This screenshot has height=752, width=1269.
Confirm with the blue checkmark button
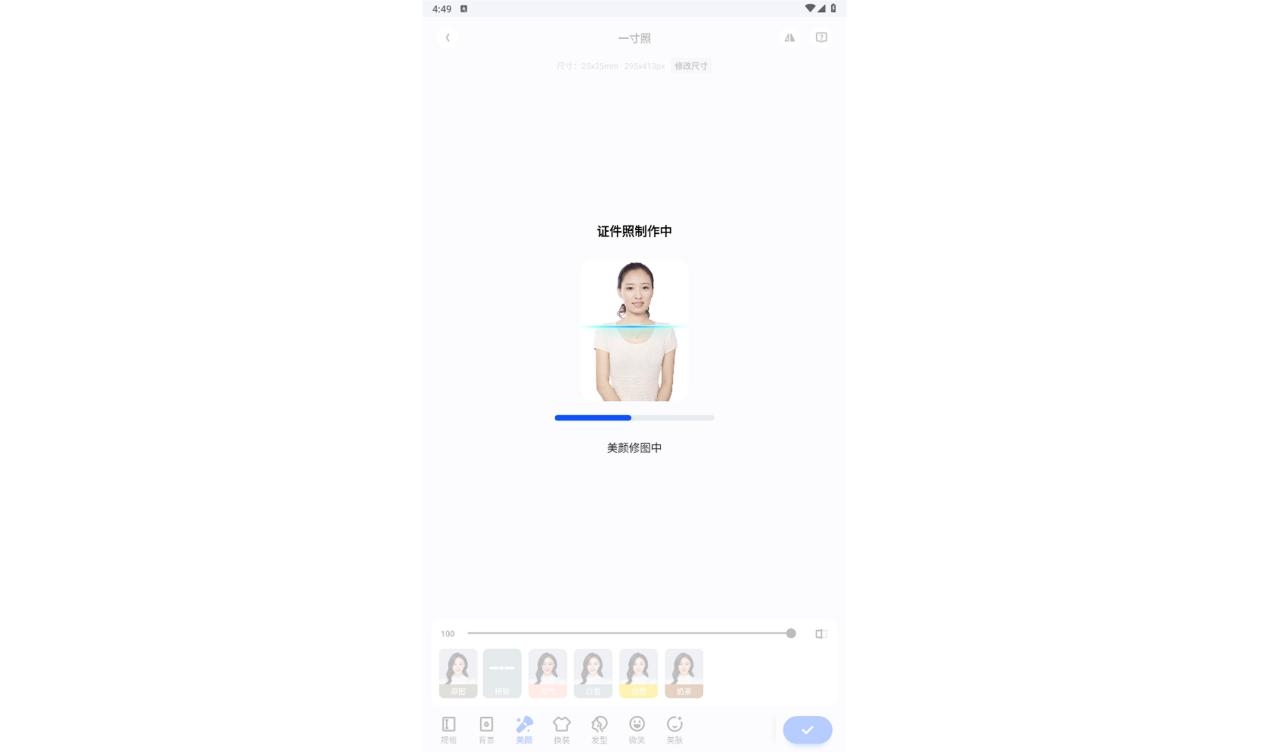(807, 730)
